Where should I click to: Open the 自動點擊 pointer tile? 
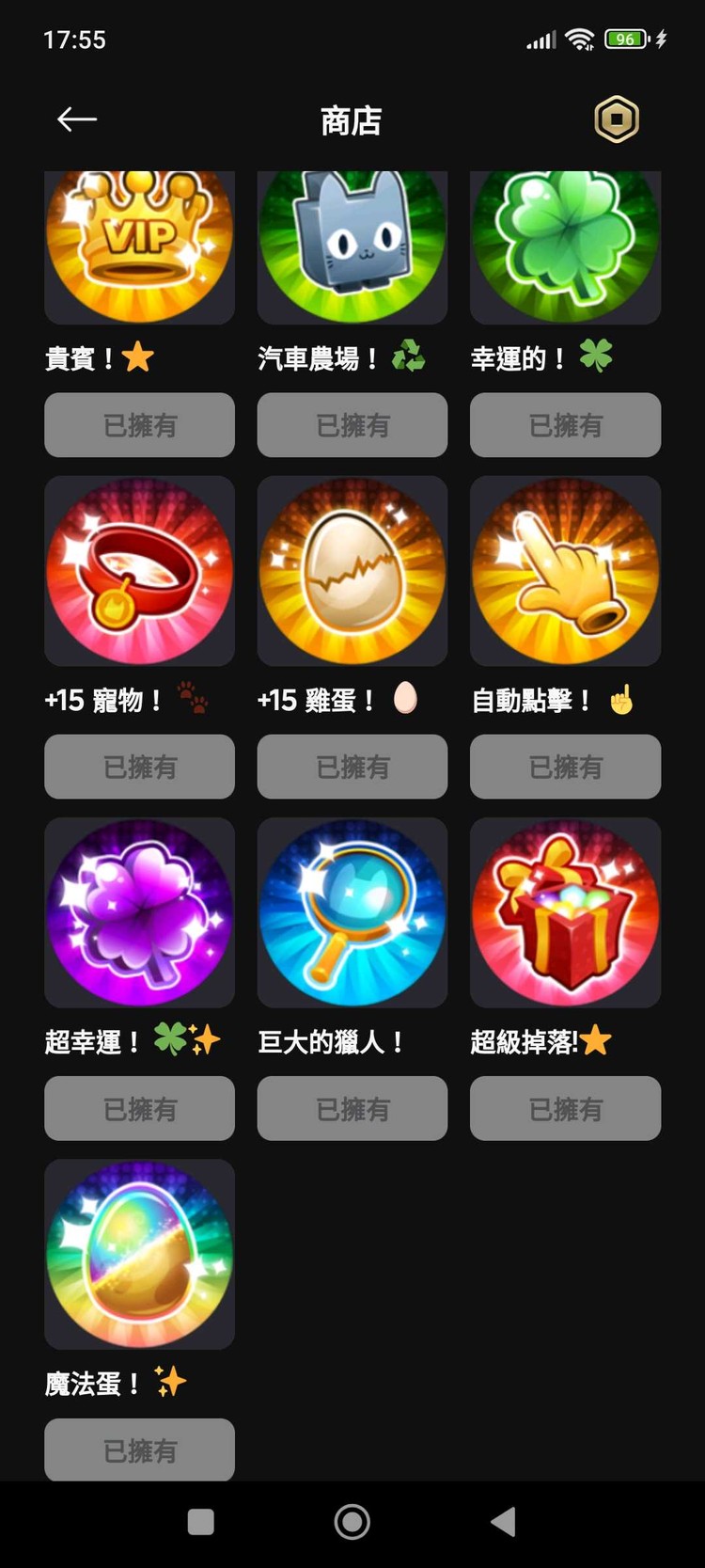pos(565,570)
